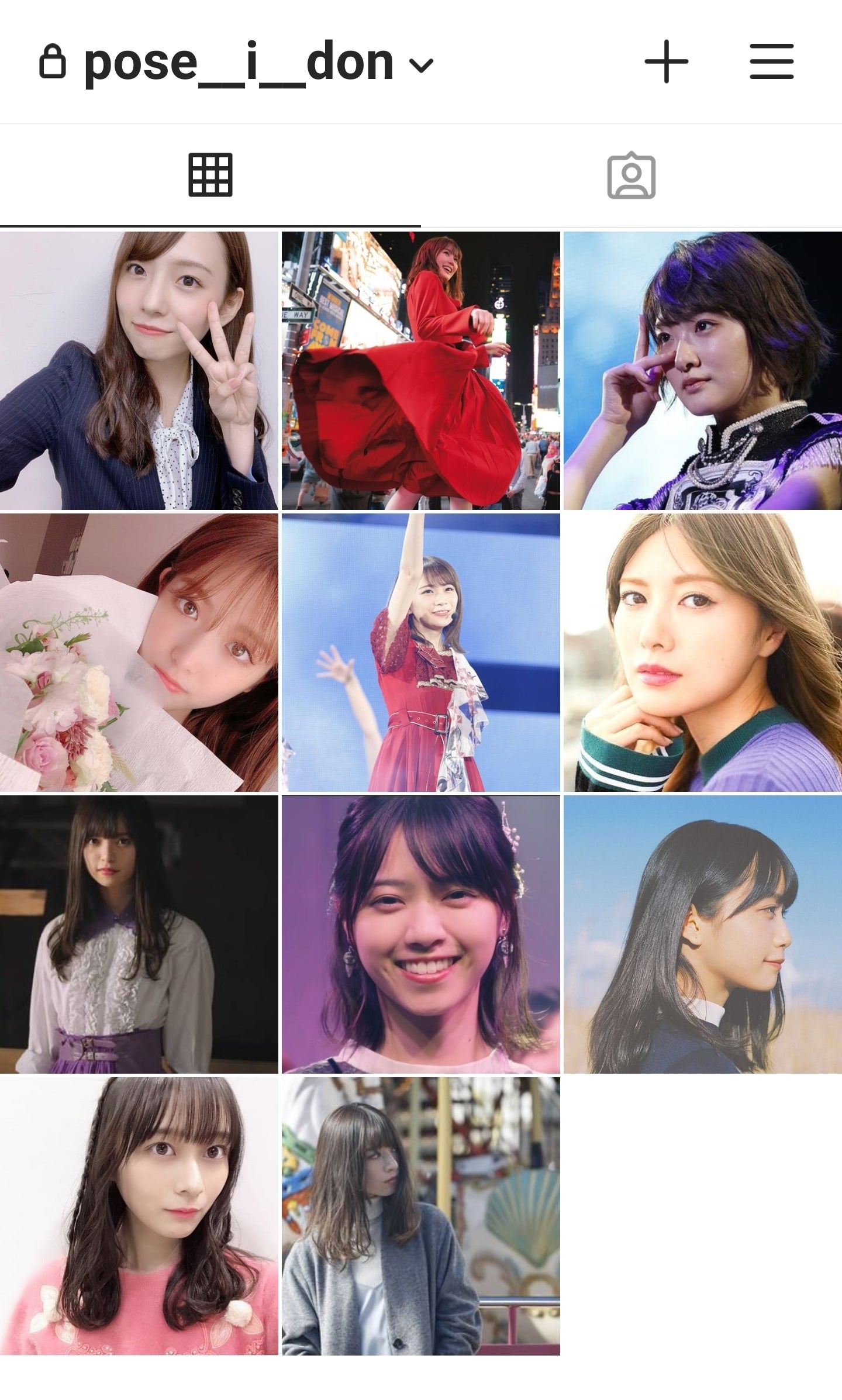The image size is (842, 1400).
Task: Open the smiling close-up with hair ornament post
Action: pos(420,935)
